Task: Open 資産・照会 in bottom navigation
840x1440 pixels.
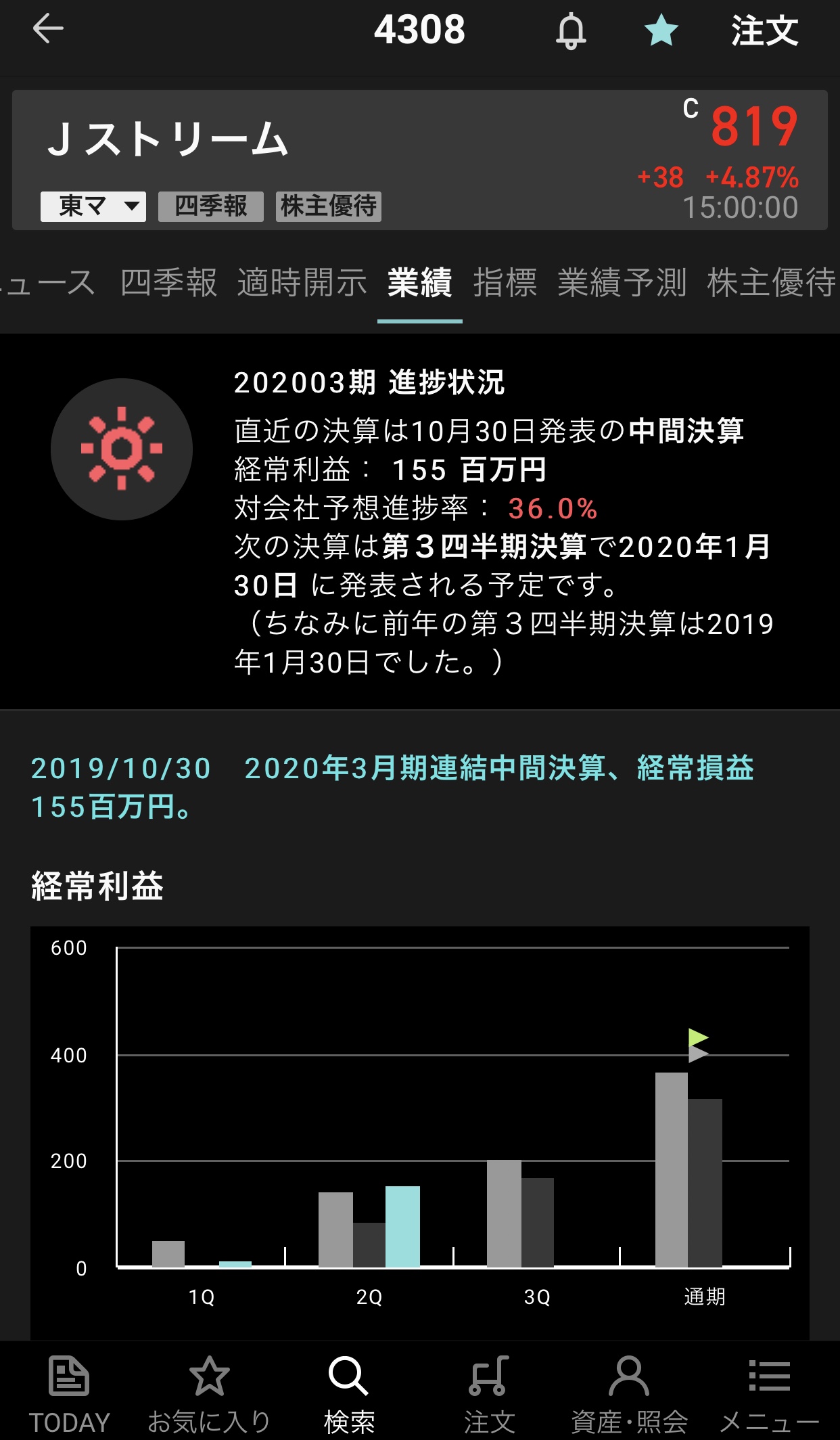Action: click(x=629, y=1394)
